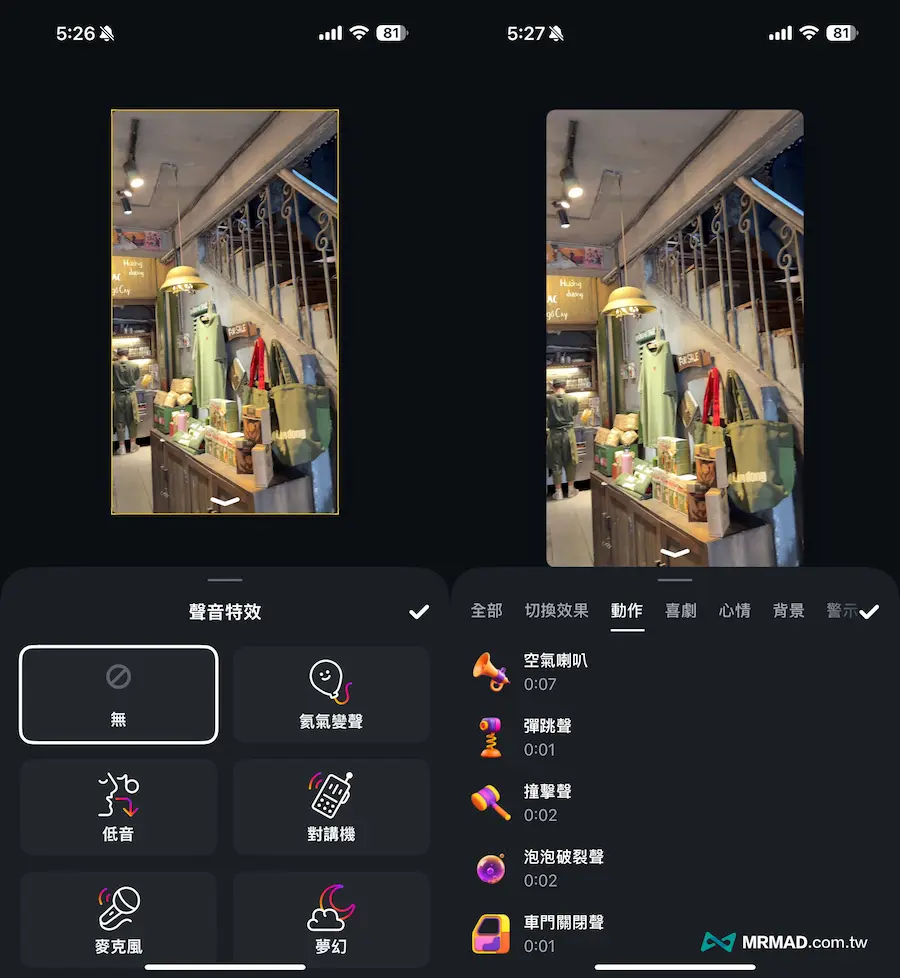Viewport: 900px width, 978px height.
Task: Switch to the 背景 sound category tab
Action: [789, 610]
